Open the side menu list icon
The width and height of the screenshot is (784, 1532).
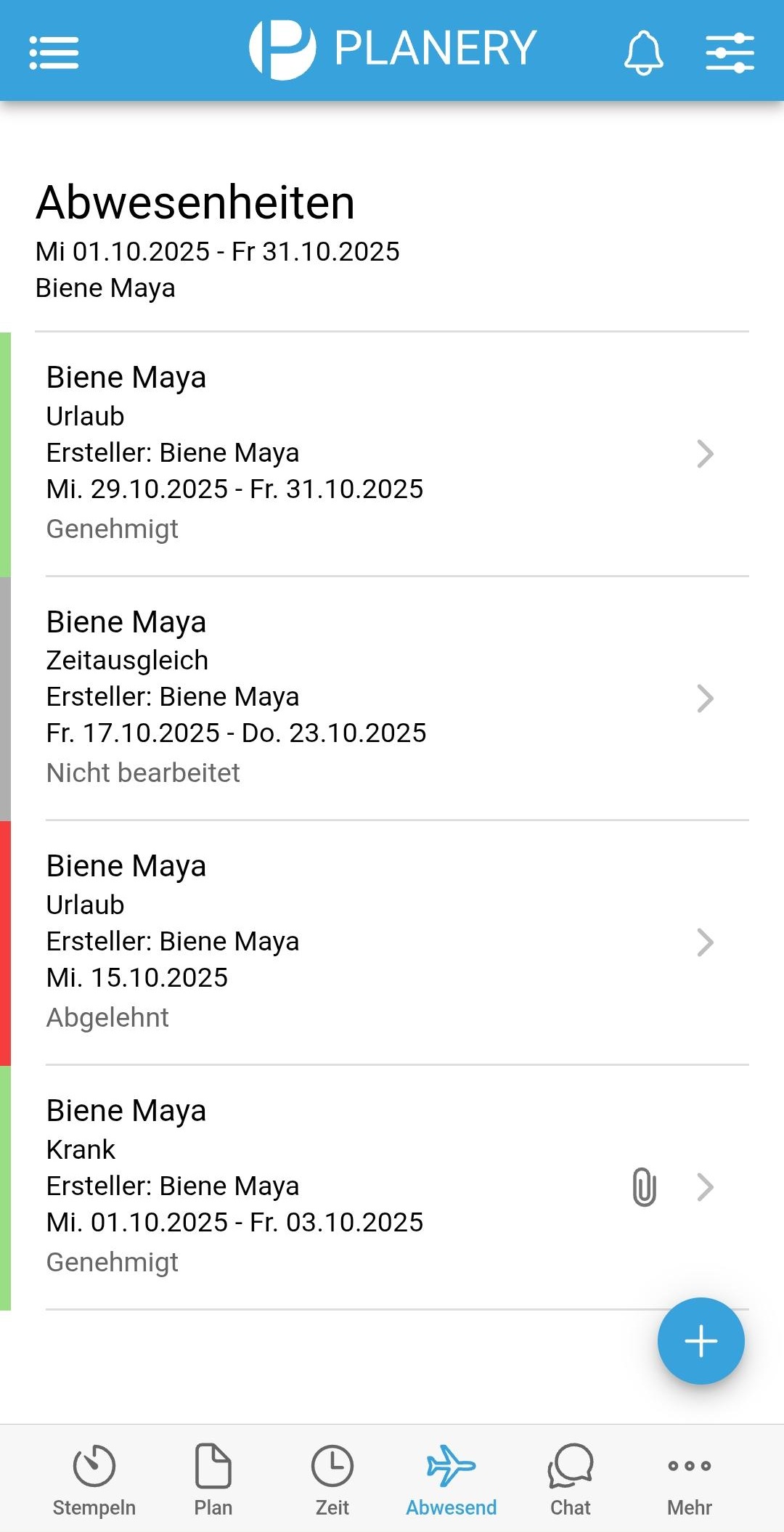coord(54,52)
